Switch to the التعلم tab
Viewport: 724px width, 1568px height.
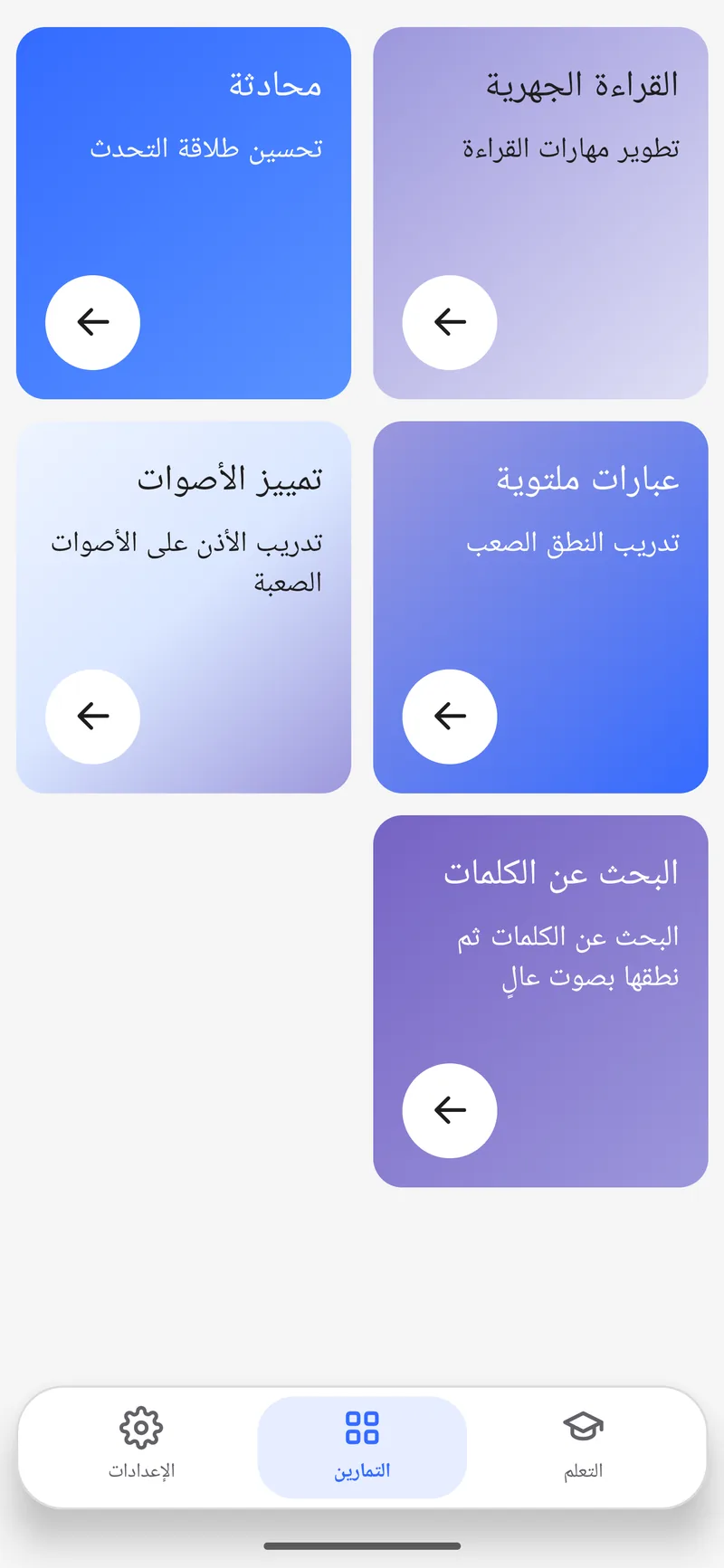pyautogui.click(x=583, y=1447)
